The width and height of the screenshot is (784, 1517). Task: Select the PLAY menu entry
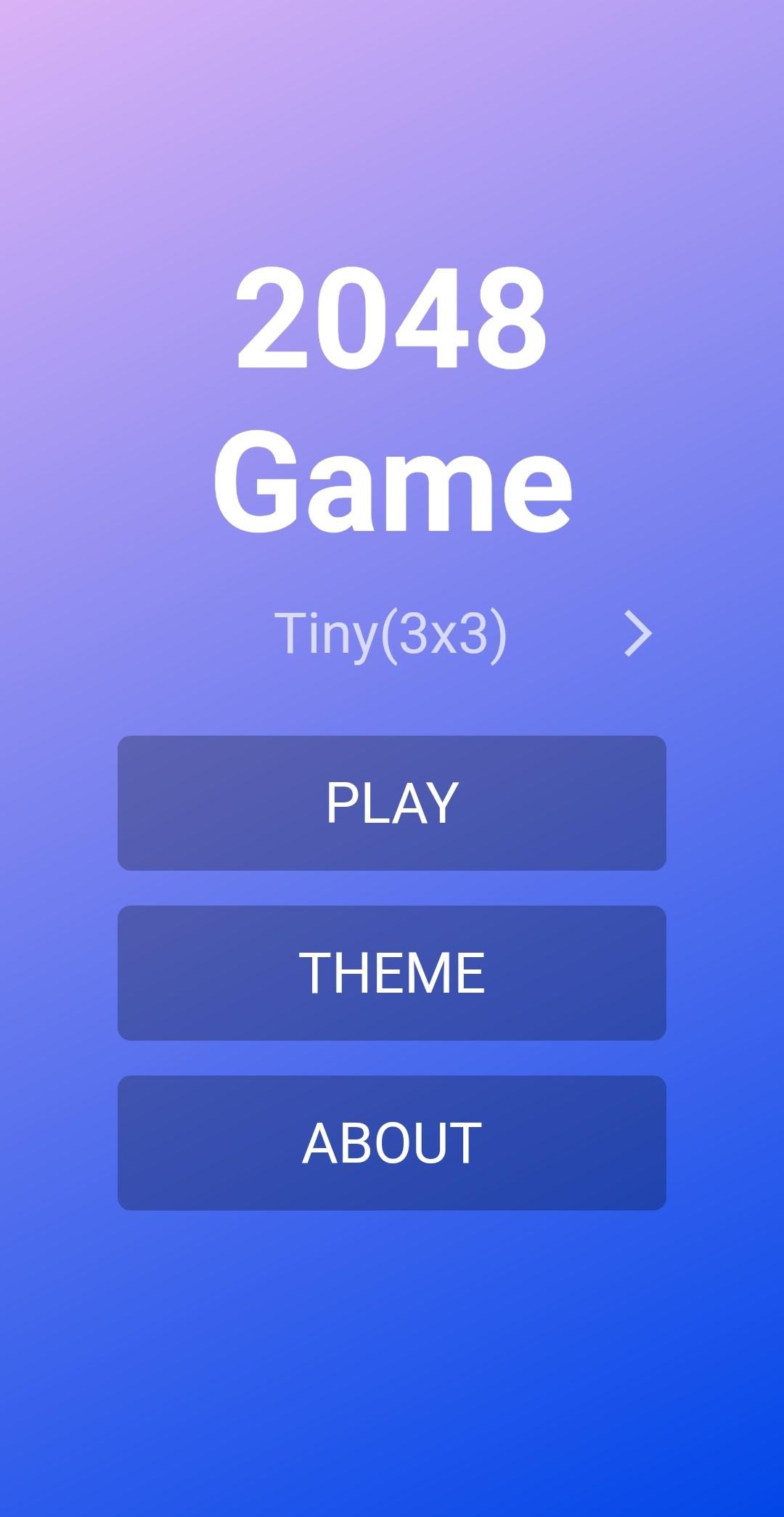coord(392,802)
